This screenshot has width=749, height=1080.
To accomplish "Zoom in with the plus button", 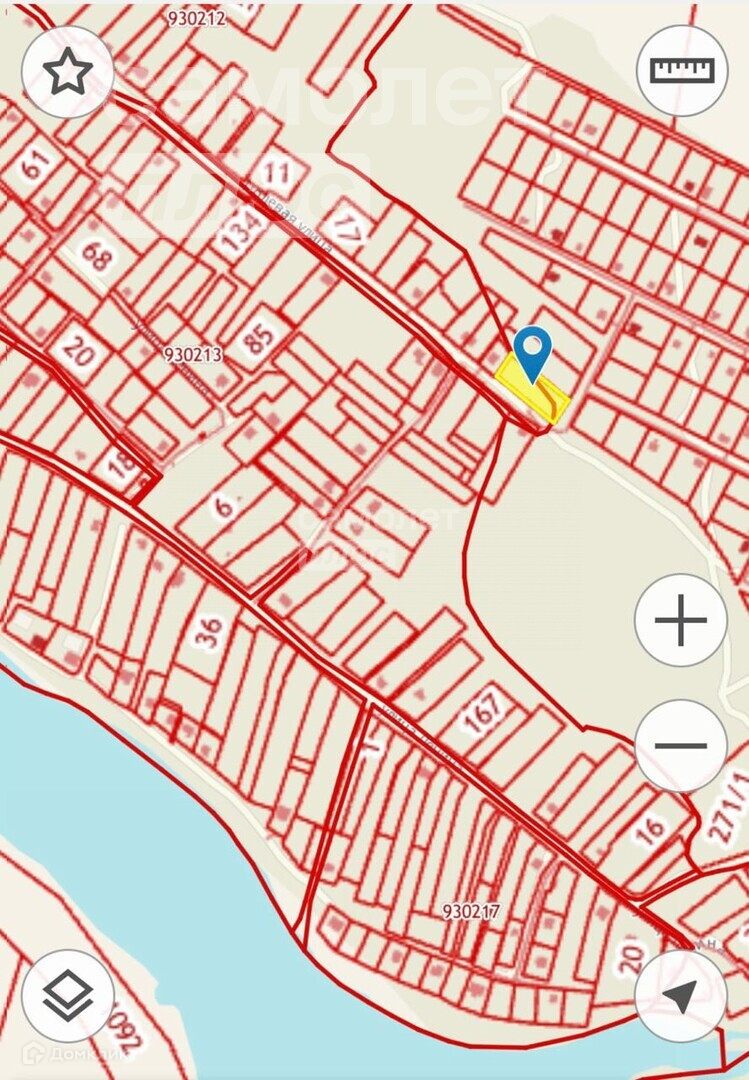I will pyautogui.click(x=681, y=620).
